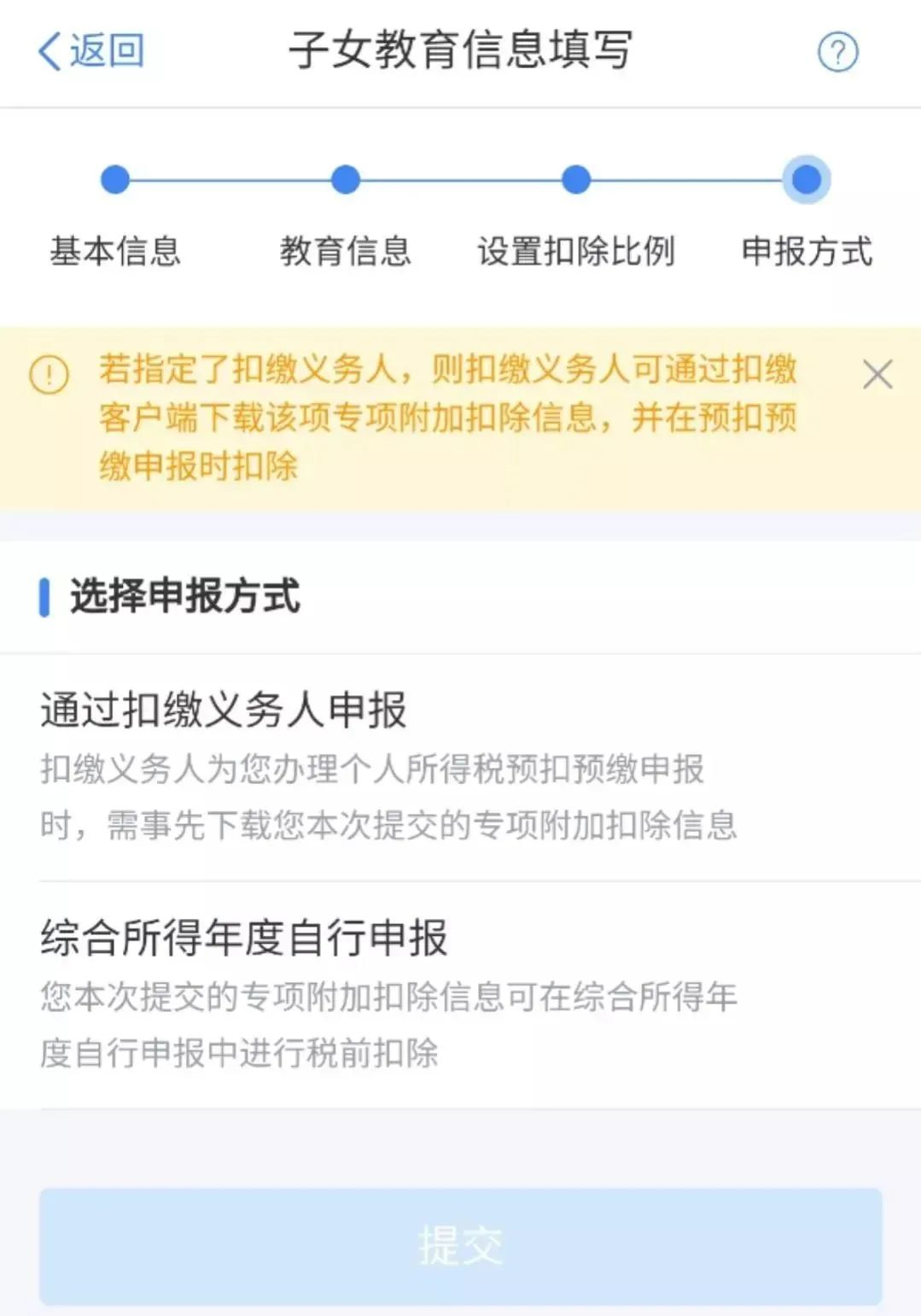Dismiss the yellow notice with the X
This screenshot has width=921, height=1316.
click(877, 374)
